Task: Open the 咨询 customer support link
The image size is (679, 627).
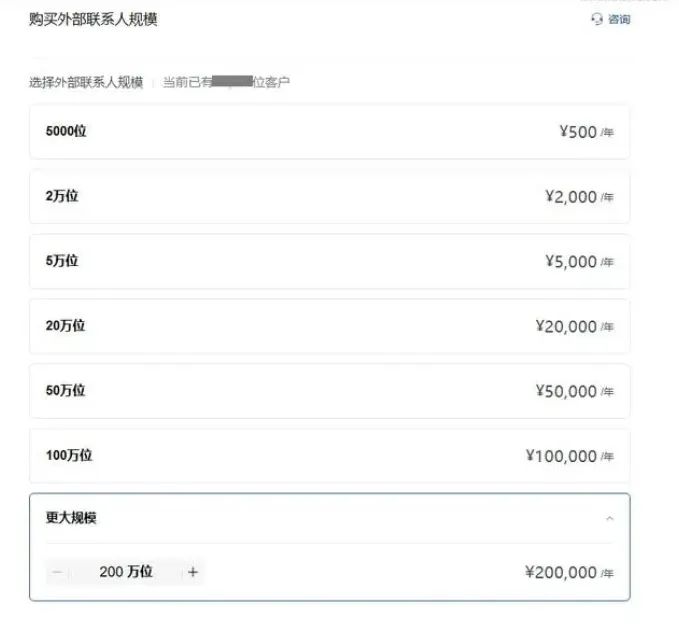Action: click(611, 19)
